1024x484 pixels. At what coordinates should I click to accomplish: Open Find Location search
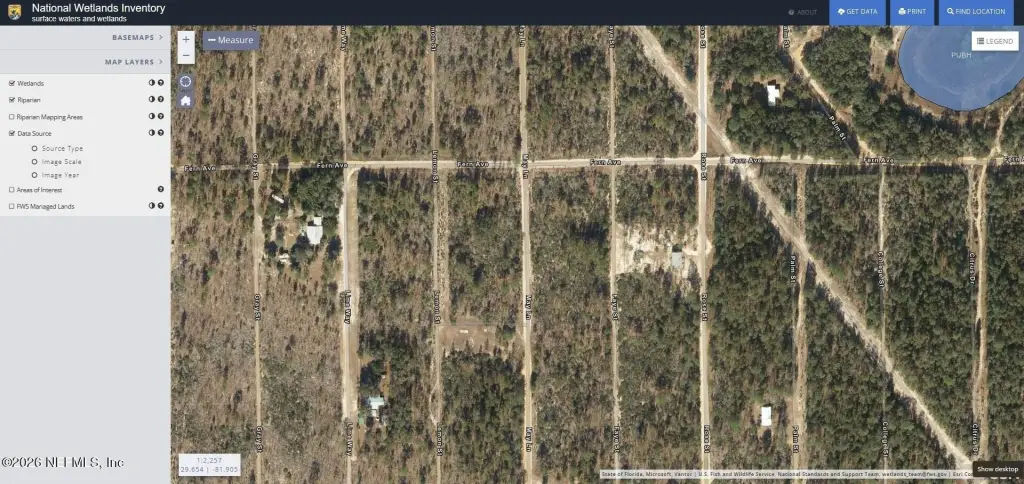click(x=976, y=12)
